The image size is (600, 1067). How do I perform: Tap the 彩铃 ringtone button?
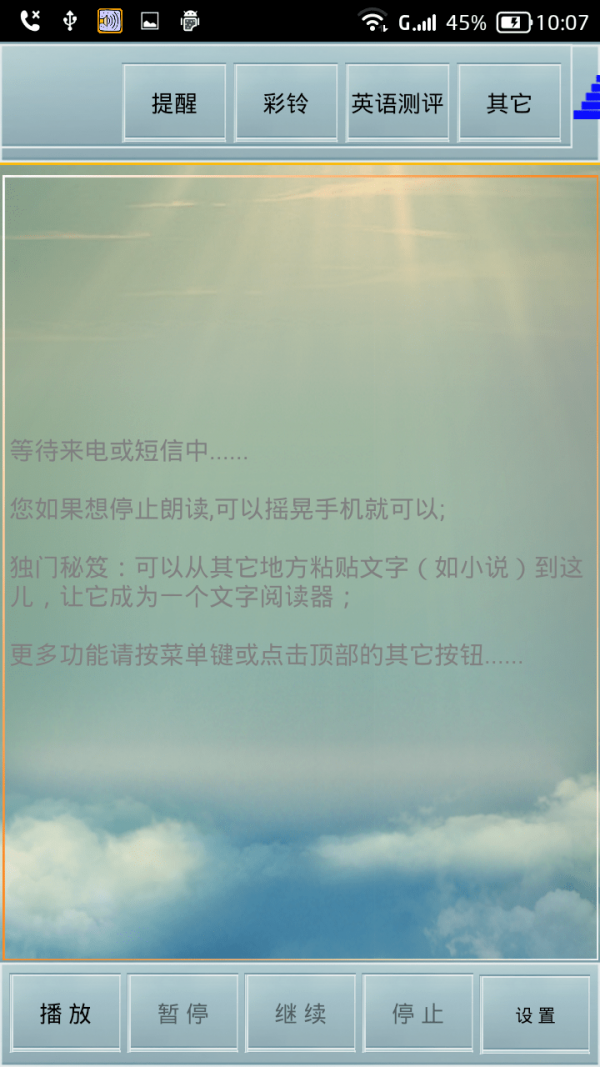pos(286,103)
